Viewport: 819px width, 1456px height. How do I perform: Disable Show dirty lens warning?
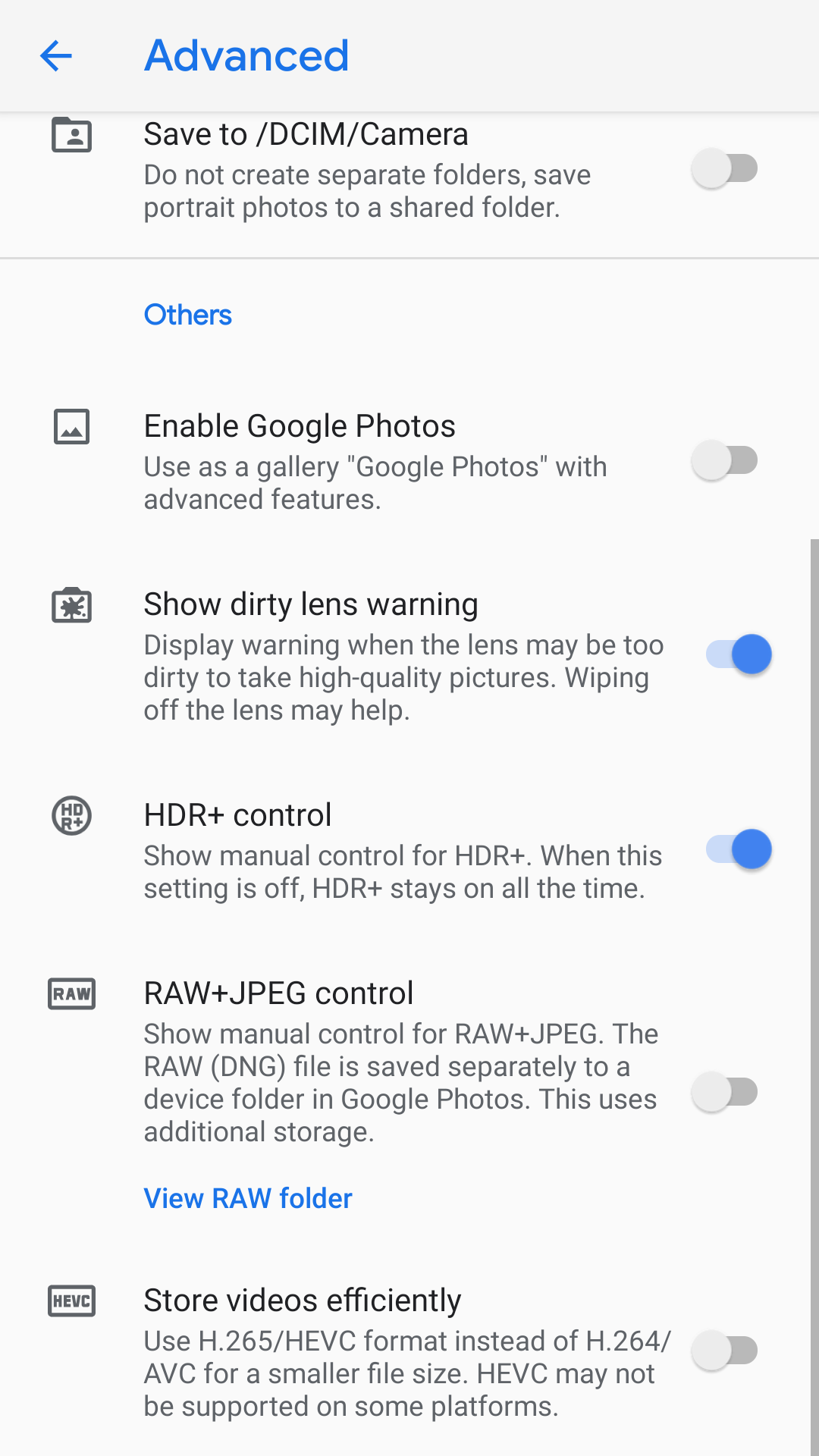[x=739, y=654]
